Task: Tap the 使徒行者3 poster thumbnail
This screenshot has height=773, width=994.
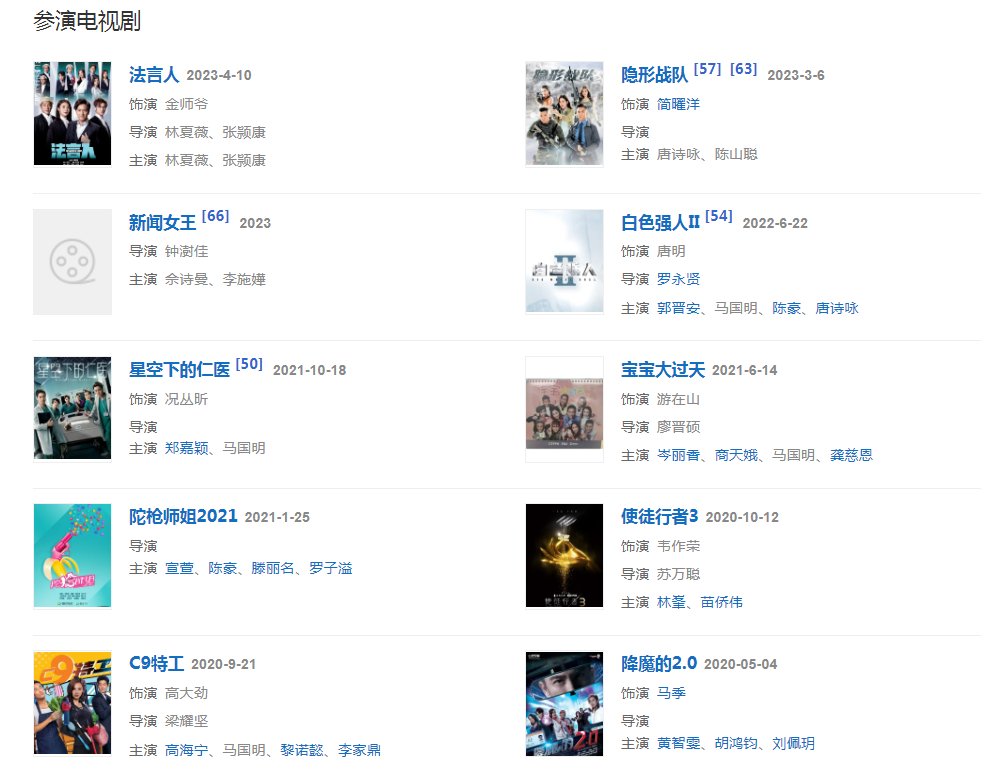Action: (564, 555)
